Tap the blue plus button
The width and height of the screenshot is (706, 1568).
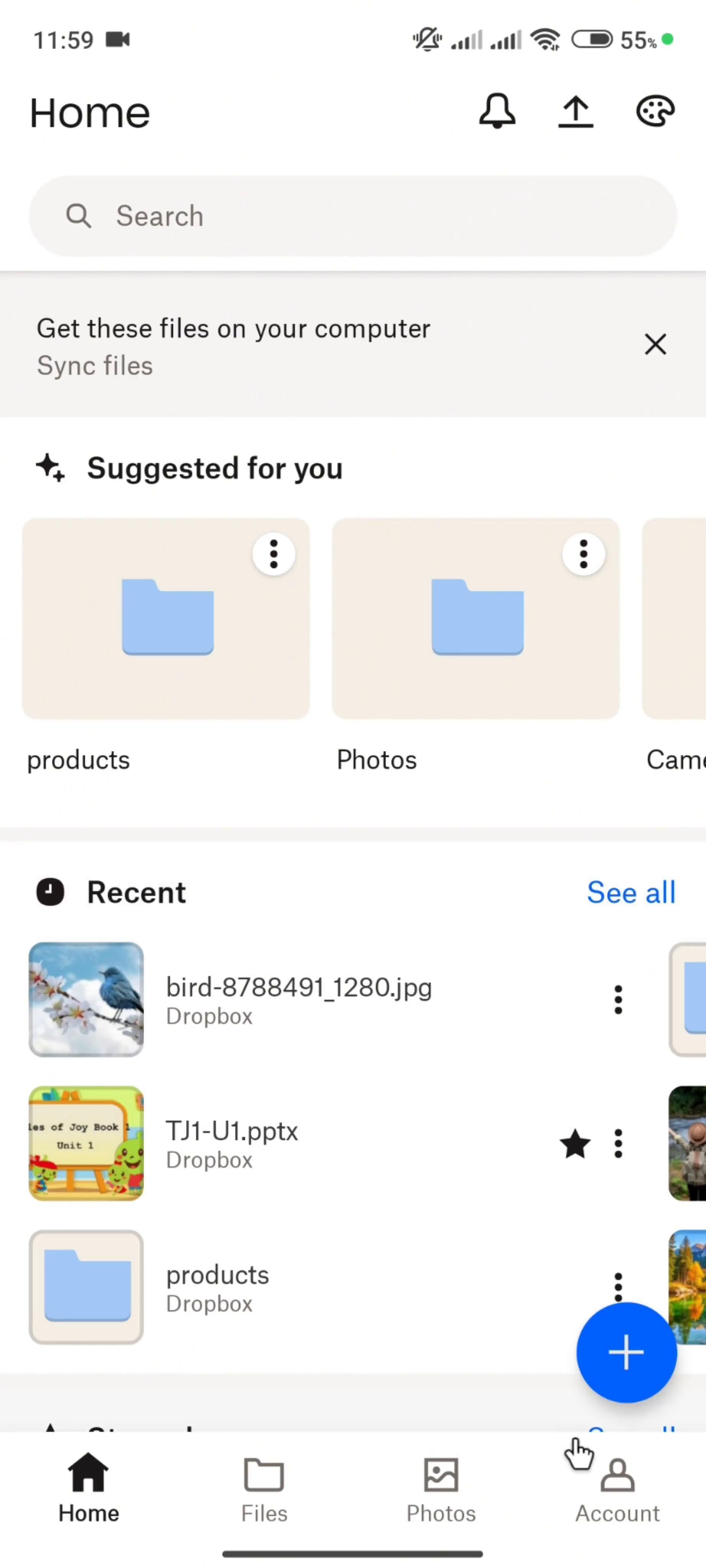(x=626, y=1352)
